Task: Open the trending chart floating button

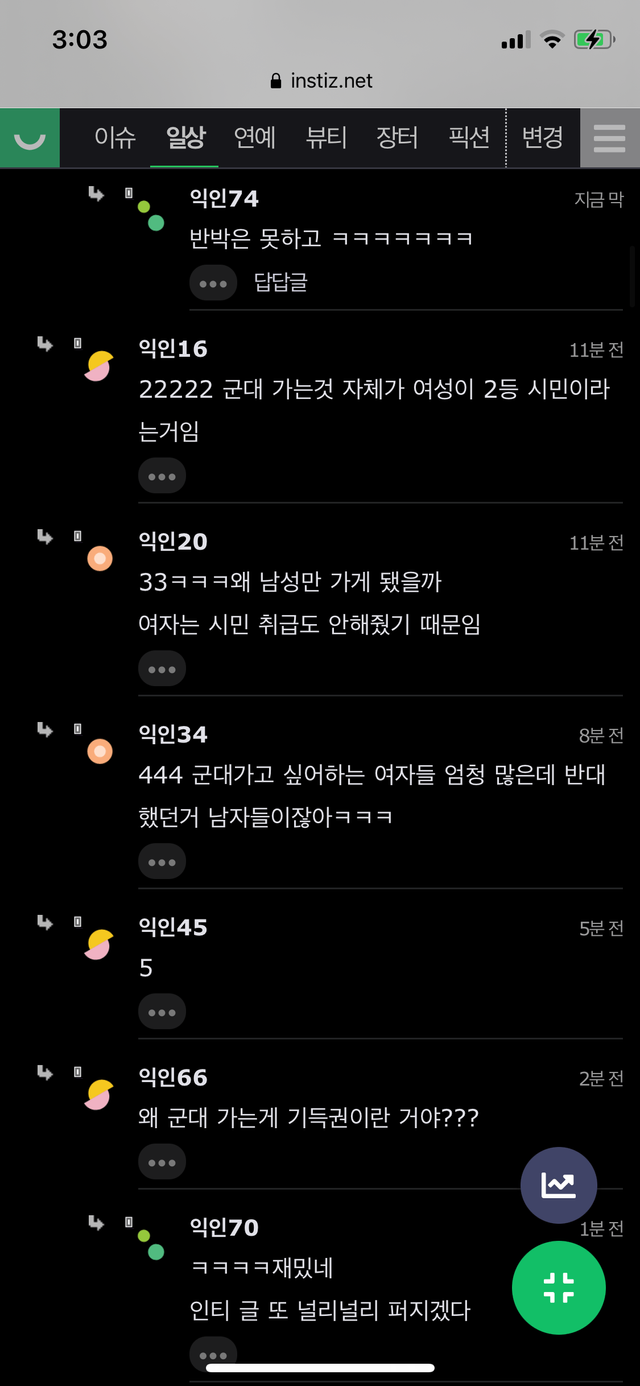Action: tap(558, 1186)
